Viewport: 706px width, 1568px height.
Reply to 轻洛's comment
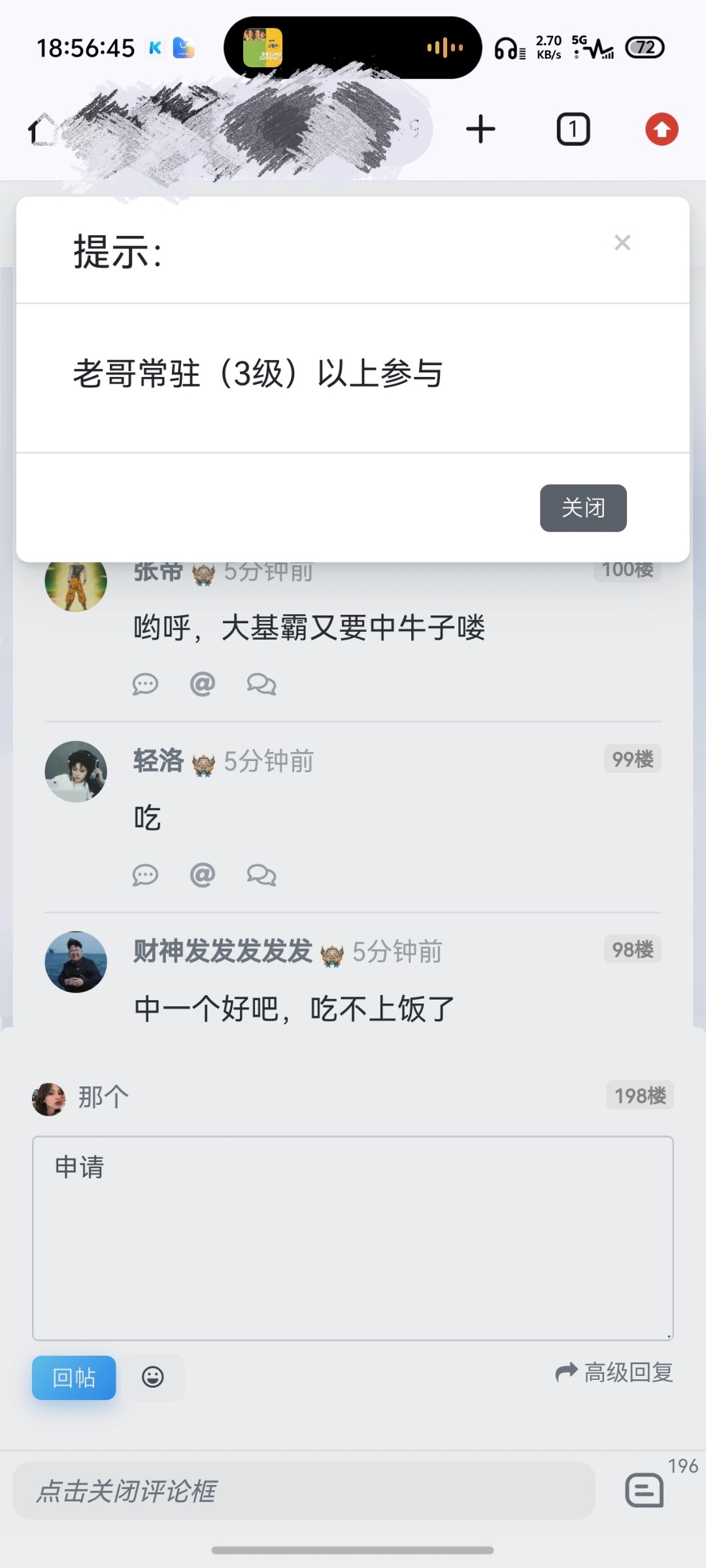point(145,875)
